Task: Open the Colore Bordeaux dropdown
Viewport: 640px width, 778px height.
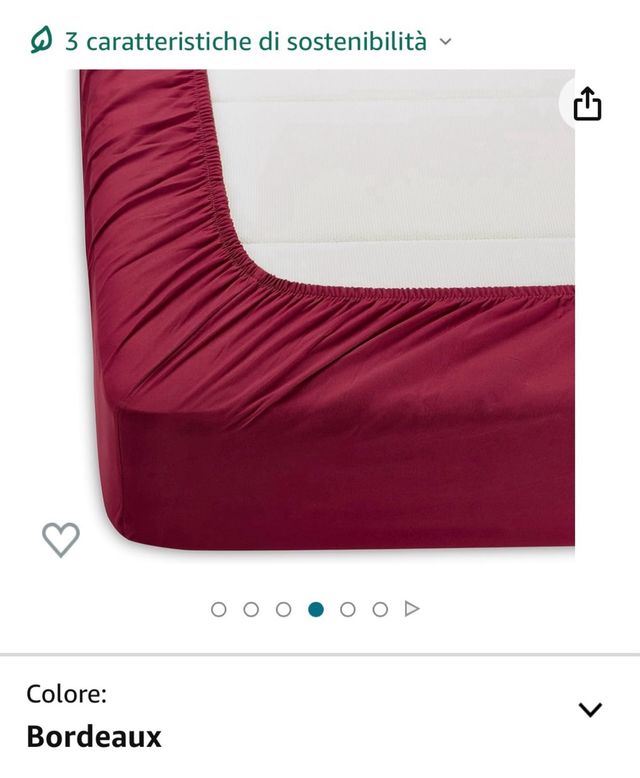Action: 590,710
